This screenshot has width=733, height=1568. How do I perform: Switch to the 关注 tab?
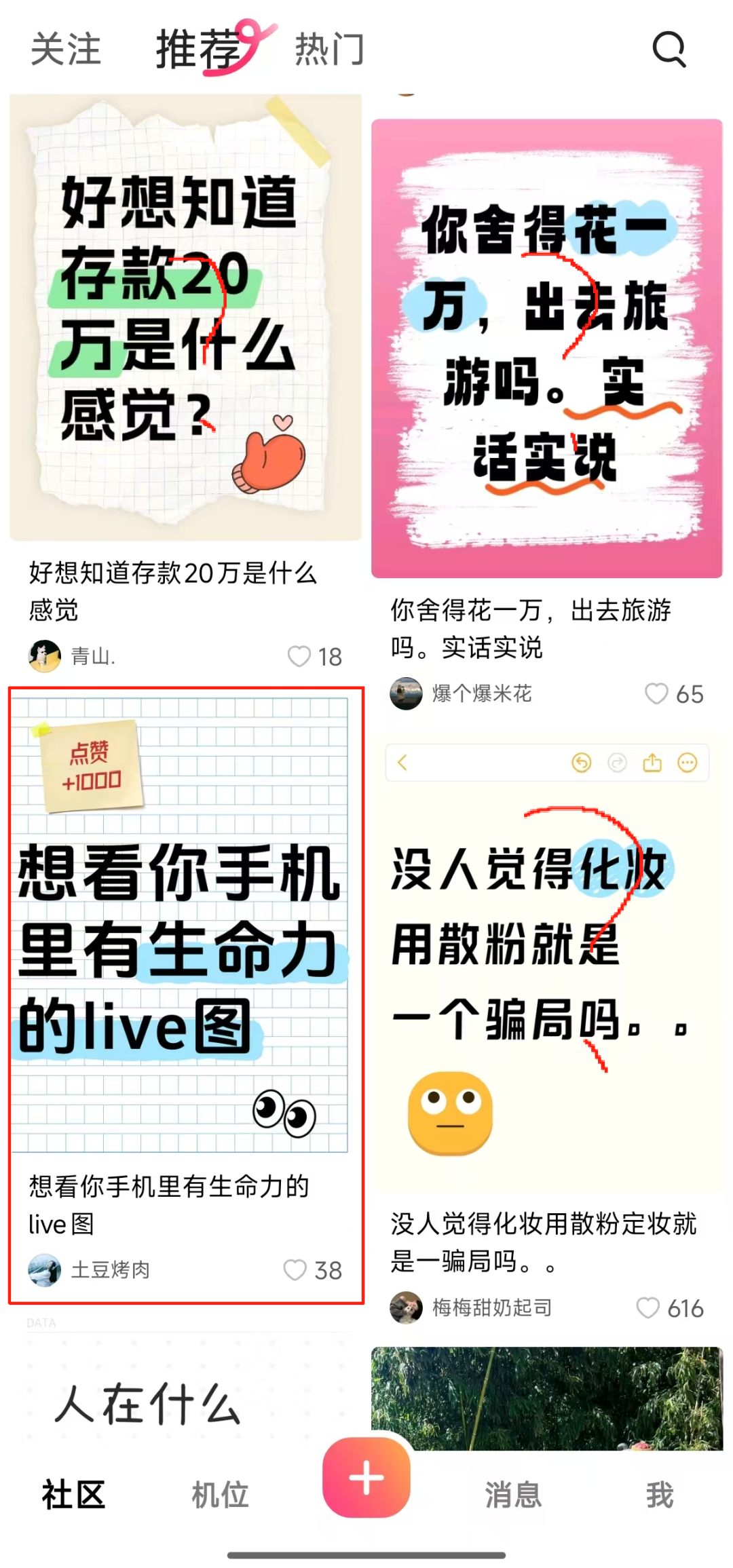[66, 50]
